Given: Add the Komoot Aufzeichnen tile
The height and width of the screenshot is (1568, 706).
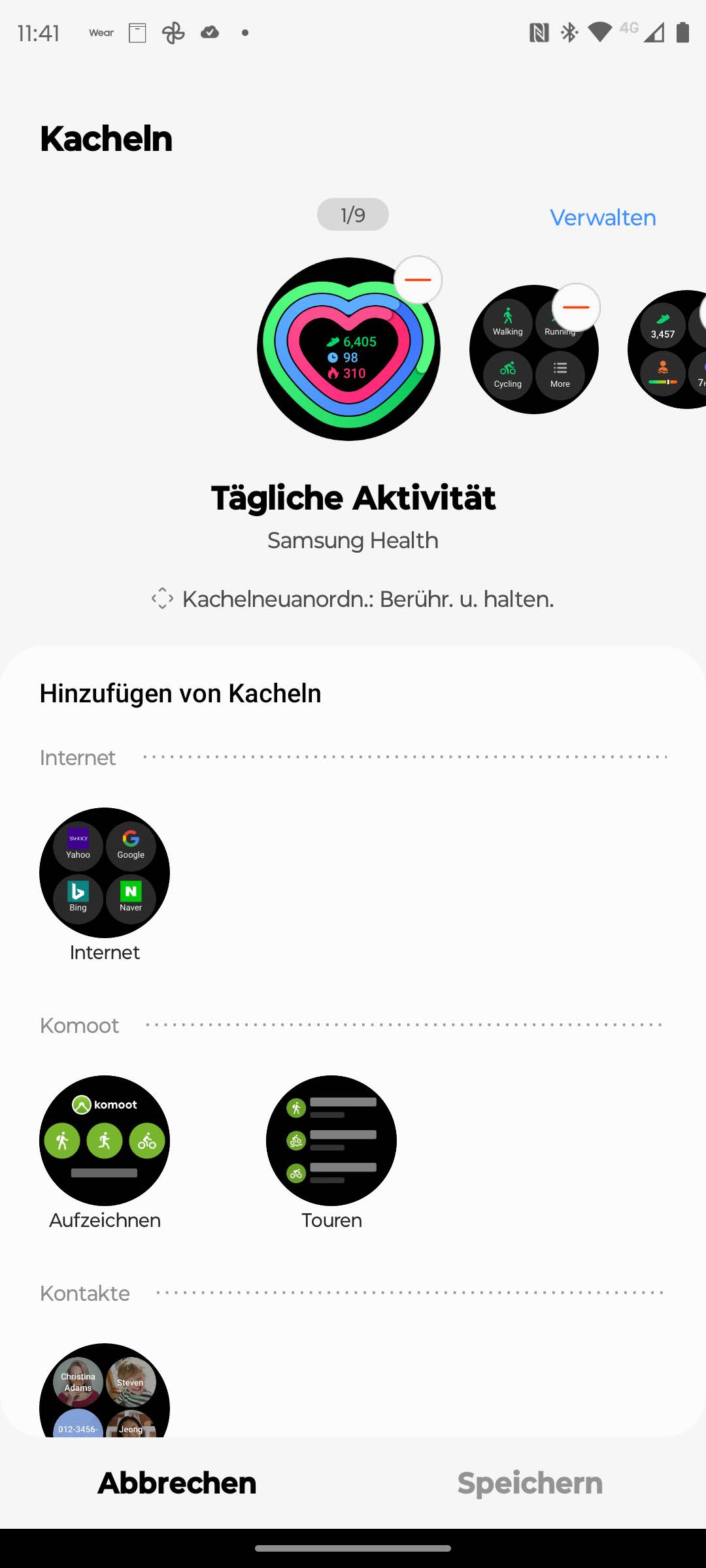Looking at the screenshot, I should coord(105,1141).
